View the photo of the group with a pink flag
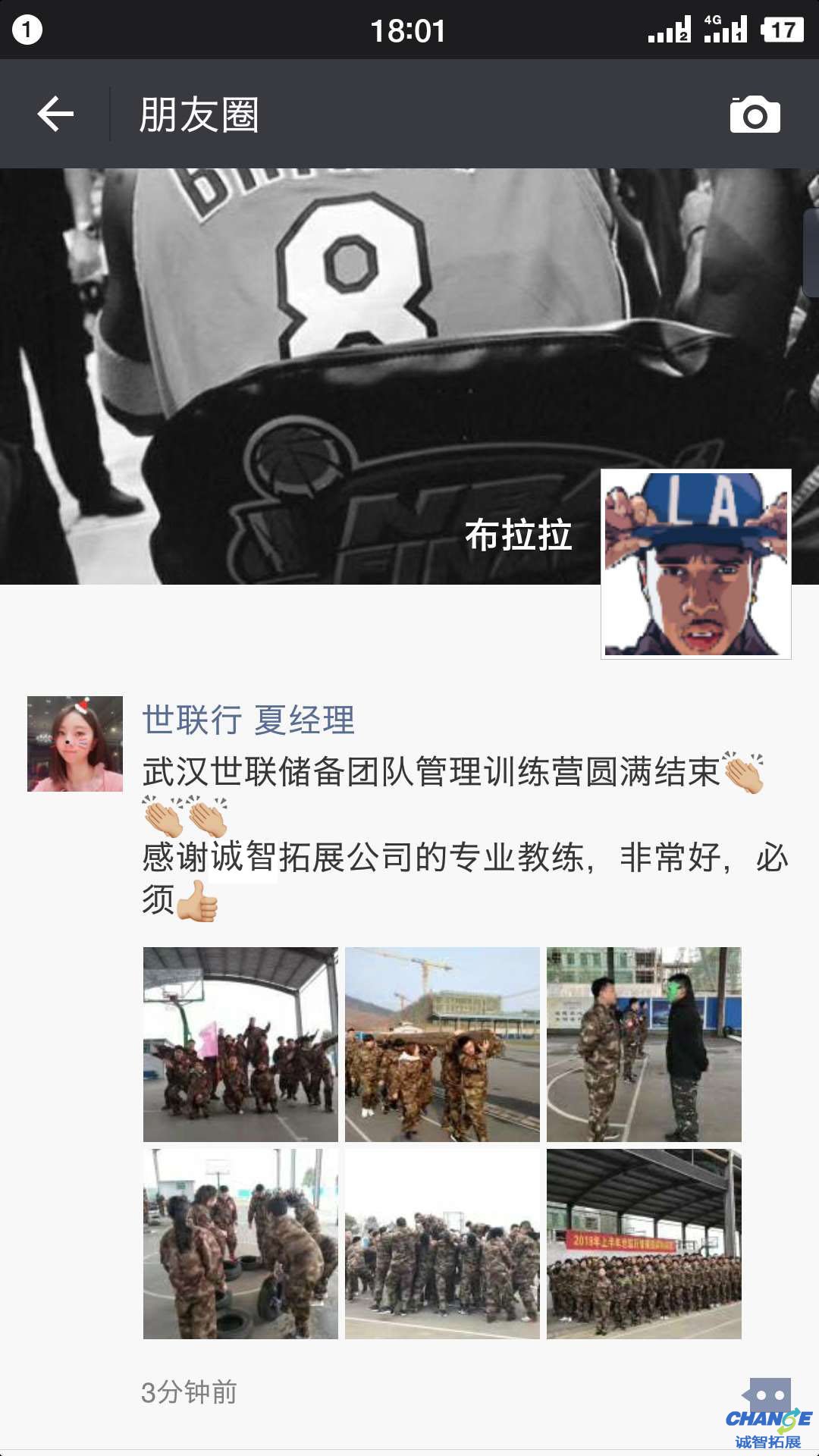Viewport: 819px width, 1456px height. pos(240,1043)
